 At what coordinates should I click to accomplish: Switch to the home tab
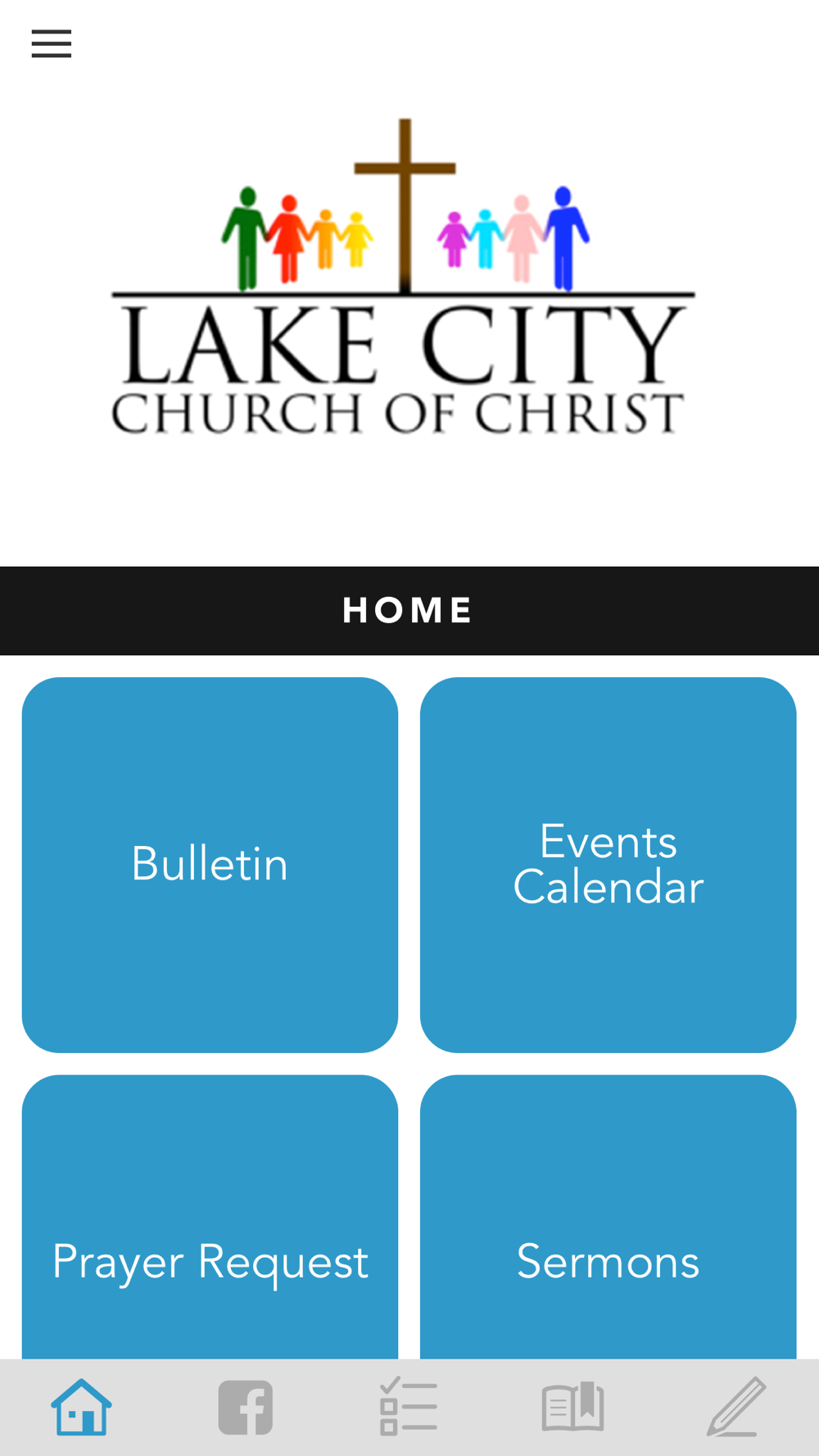(x=82, y=1408)
